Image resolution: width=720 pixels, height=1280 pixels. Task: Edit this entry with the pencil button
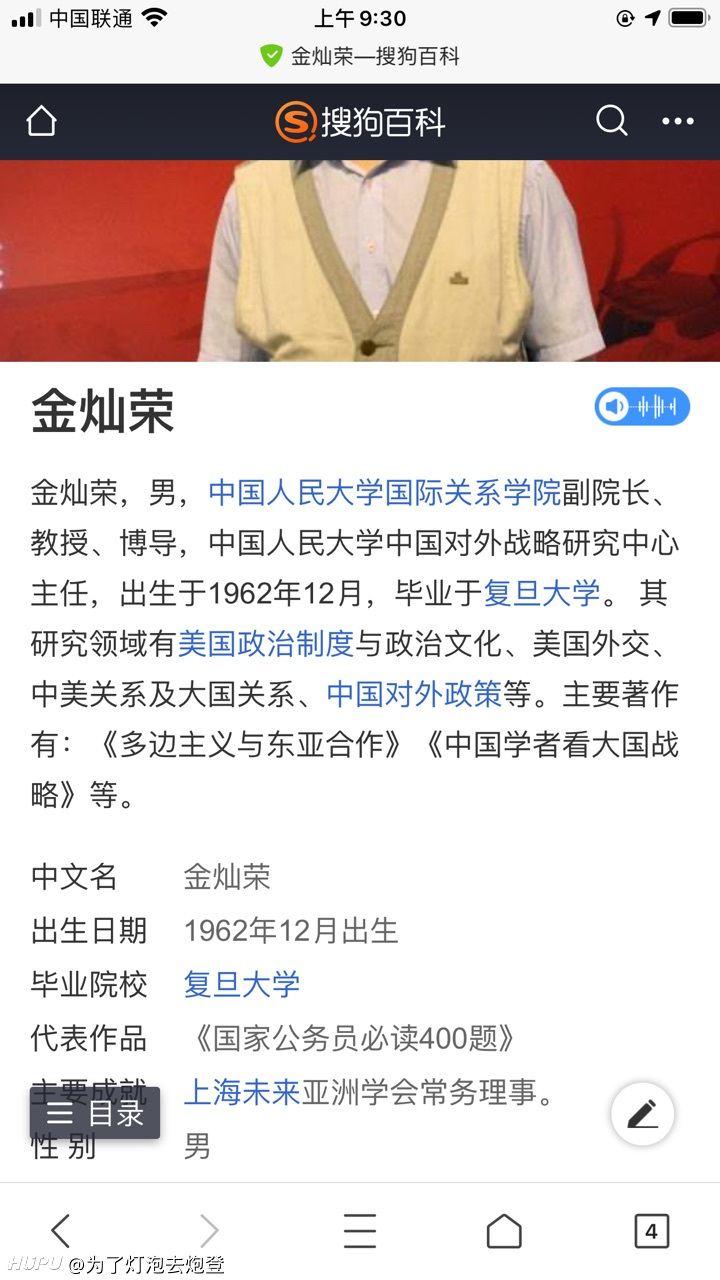click(642, 1113)
